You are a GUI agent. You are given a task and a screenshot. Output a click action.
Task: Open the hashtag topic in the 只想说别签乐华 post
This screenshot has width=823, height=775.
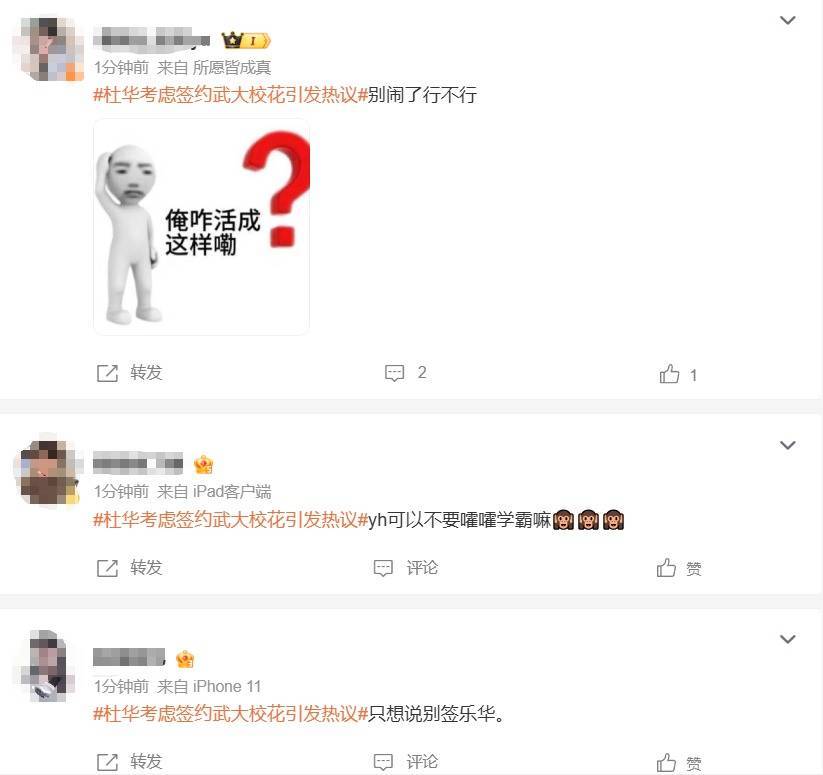pyautogui.click(x=230, y=714)
